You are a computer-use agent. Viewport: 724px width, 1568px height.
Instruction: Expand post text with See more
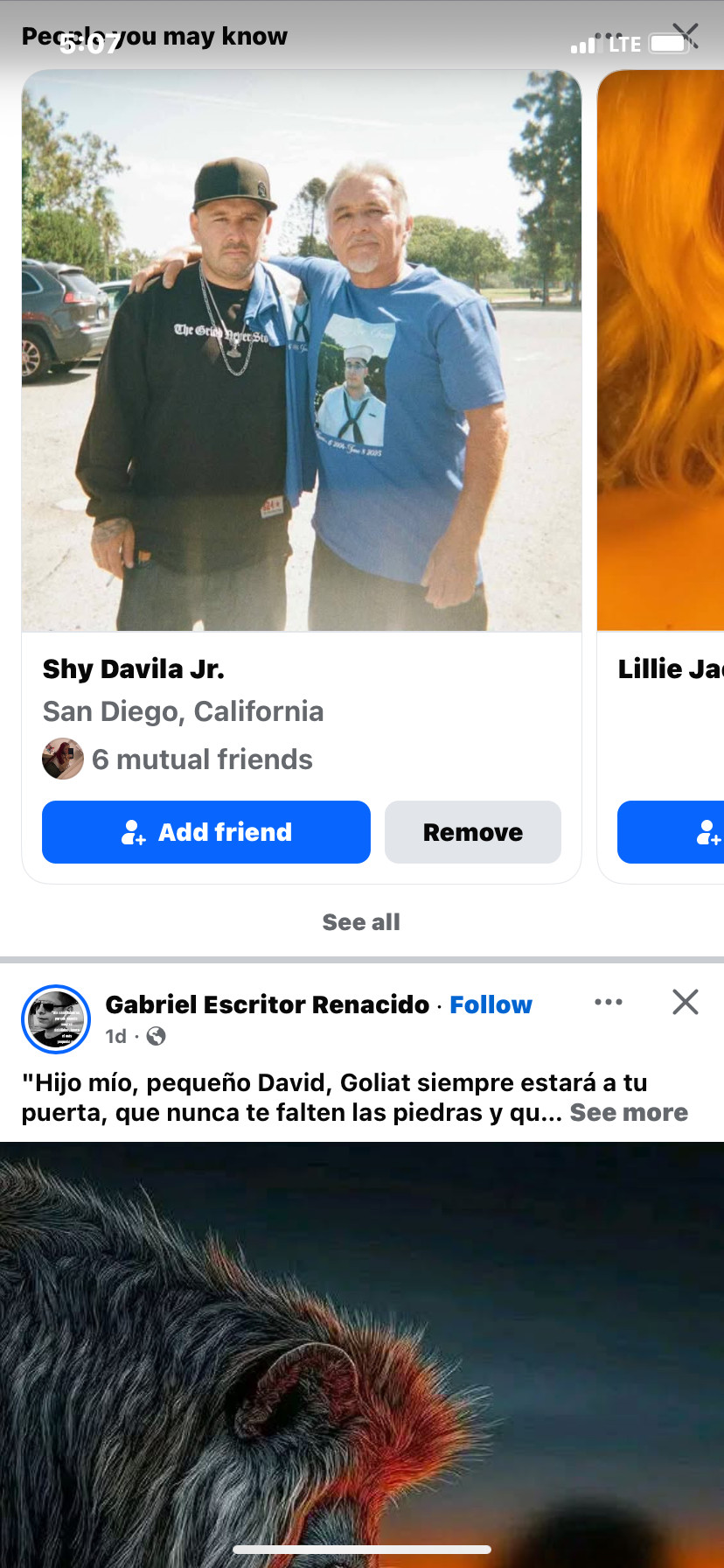pos(629,1112)
